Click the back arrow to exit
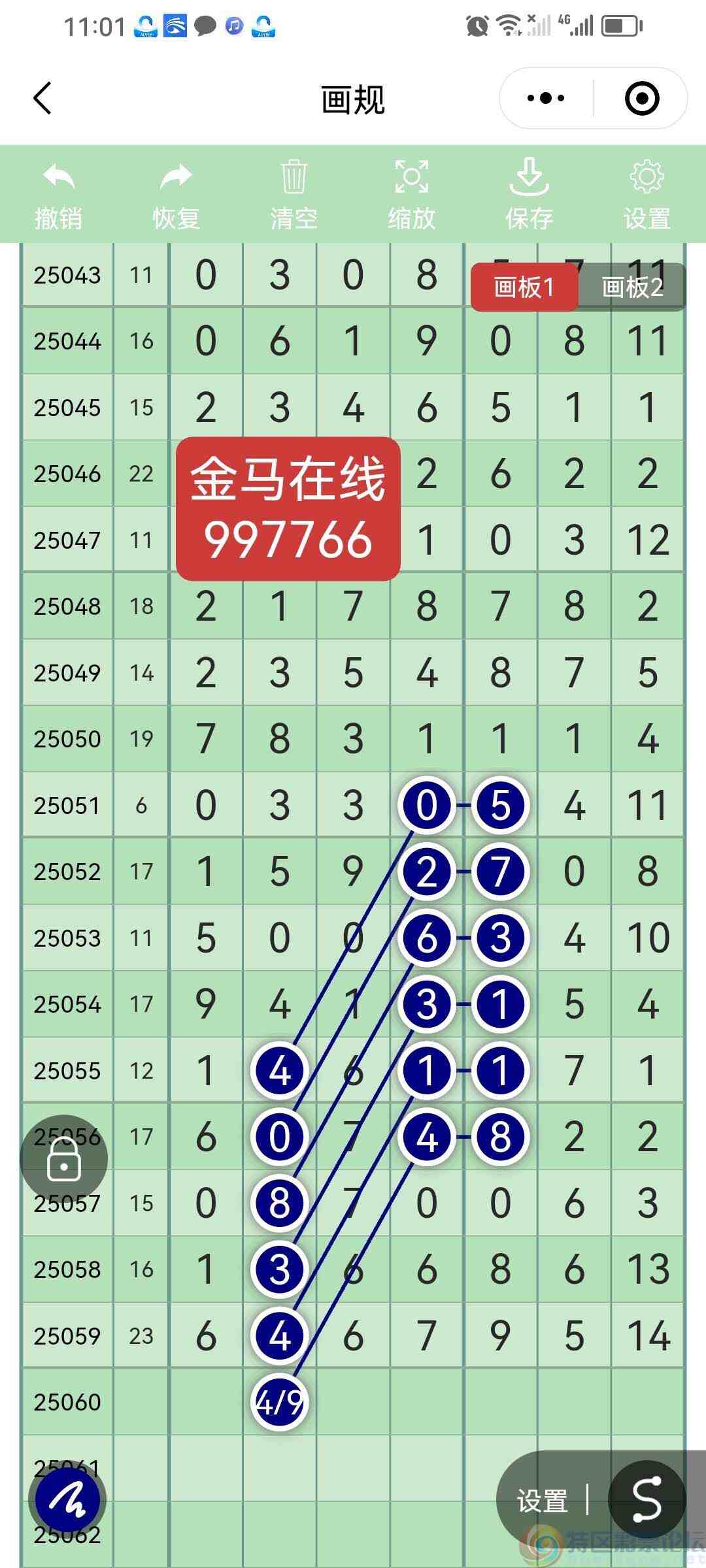This screenshot has width=706, height=1568. (x=42, y=99)
